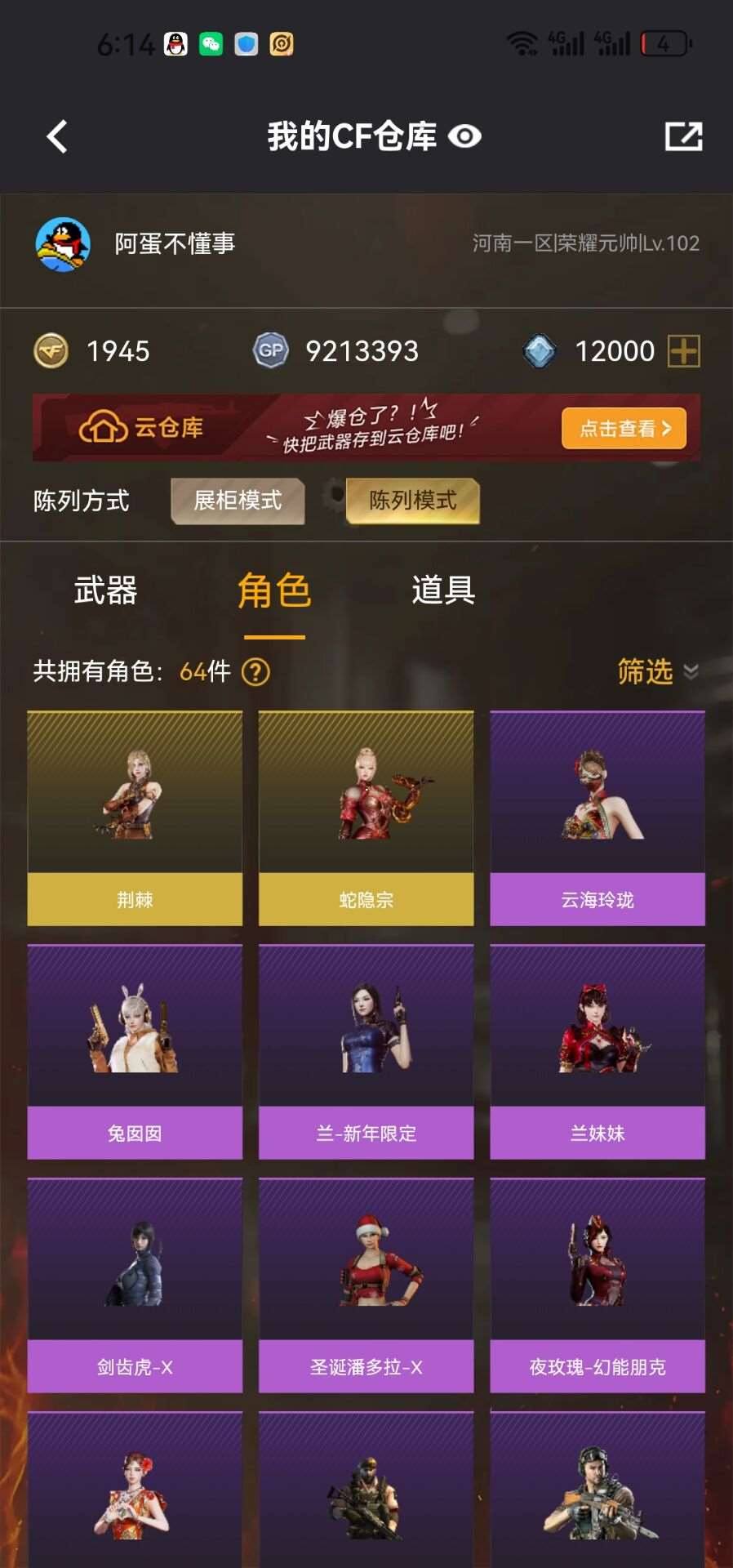Open help icon next to 64件
This screenshot has height=1568, width=733.
(256, 672)
